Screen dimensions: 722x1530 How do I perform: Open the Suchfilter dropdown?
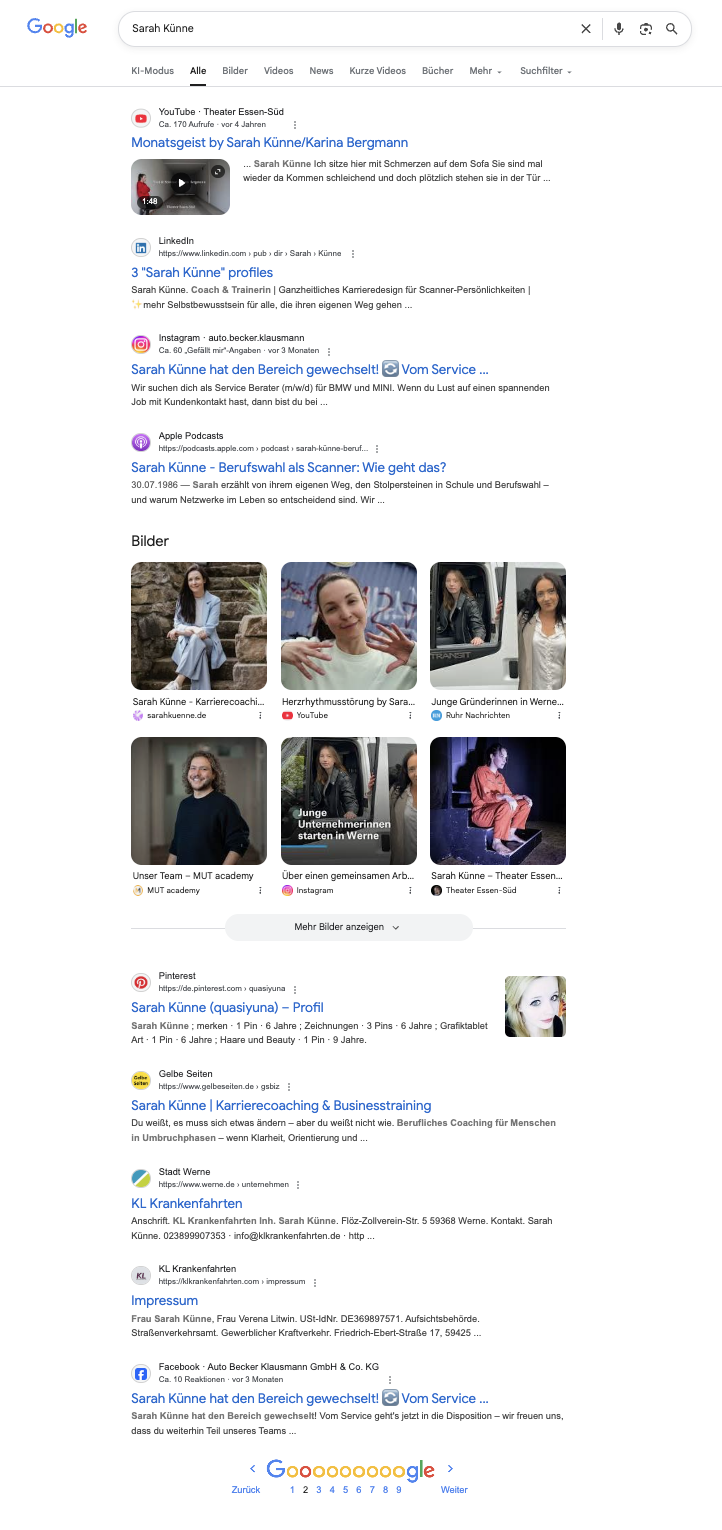tap(545, 71)
